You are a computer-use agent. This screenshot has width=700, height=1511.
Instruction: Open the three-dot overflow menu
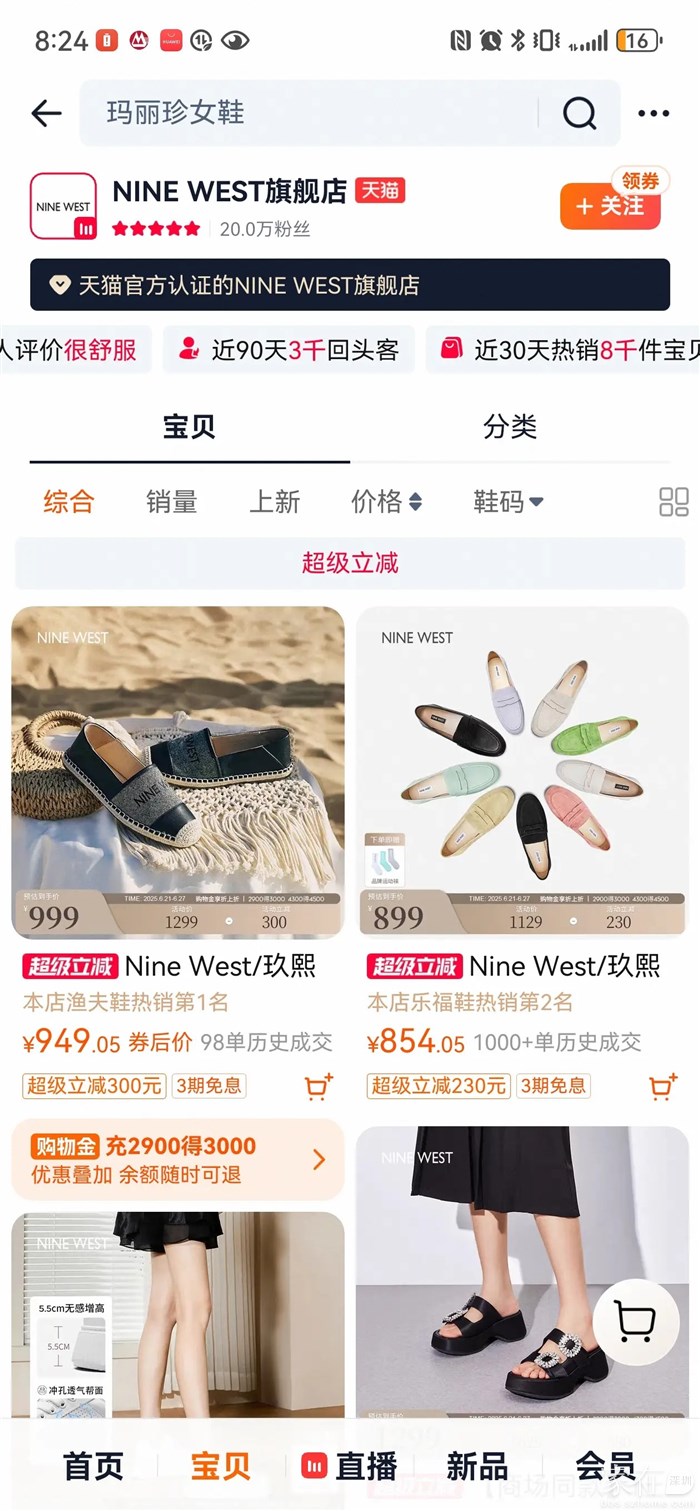pyautogui.click(x=653, y=113)
